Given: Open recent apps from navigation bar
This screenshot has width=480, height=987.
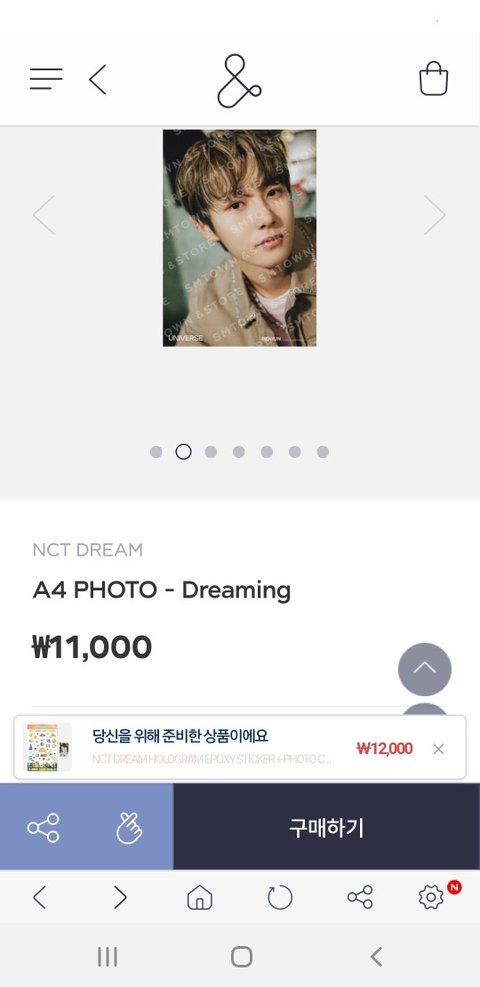Looking at the screenshot, I should [x=108, y=957].
